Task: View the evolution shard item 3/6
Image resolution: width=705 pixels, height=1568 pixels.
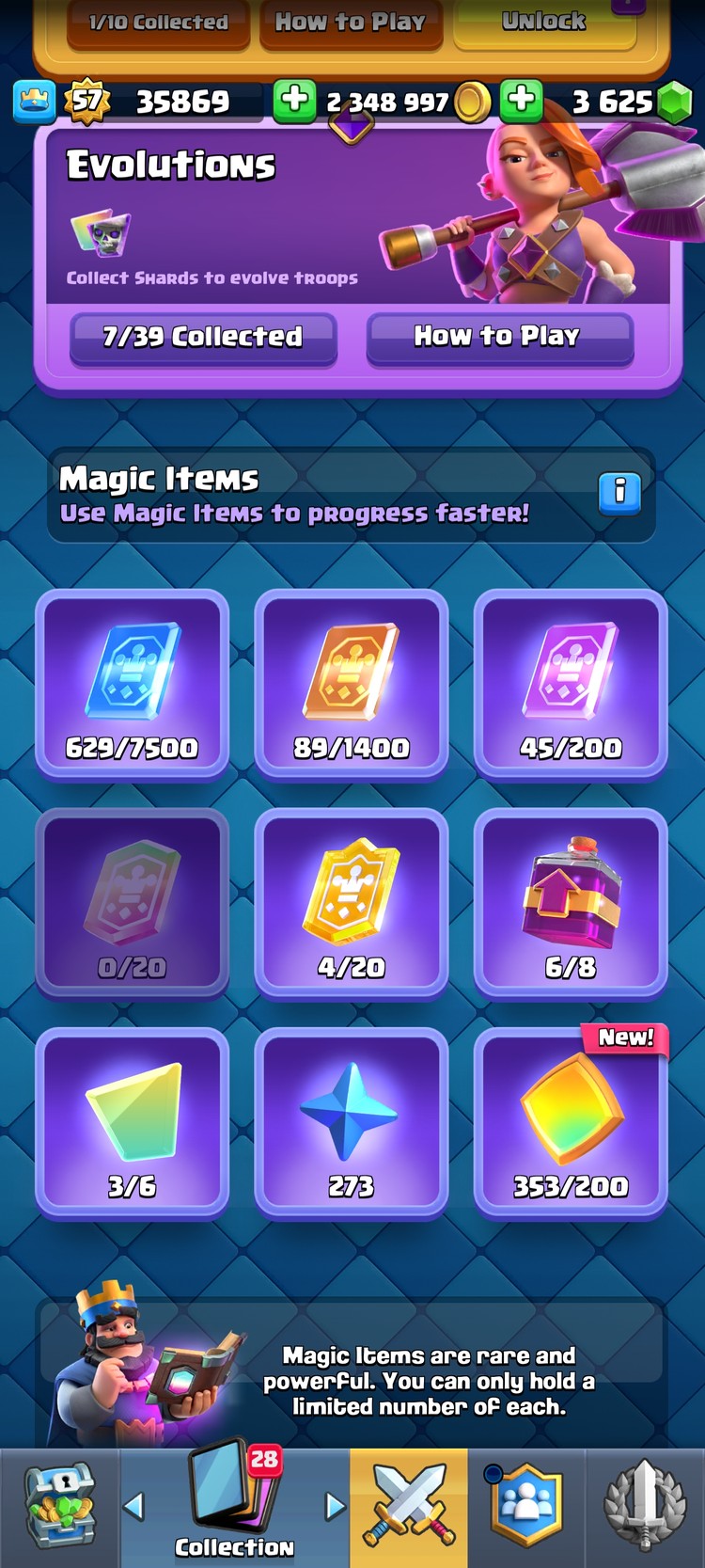Action: click(133, 1122)
